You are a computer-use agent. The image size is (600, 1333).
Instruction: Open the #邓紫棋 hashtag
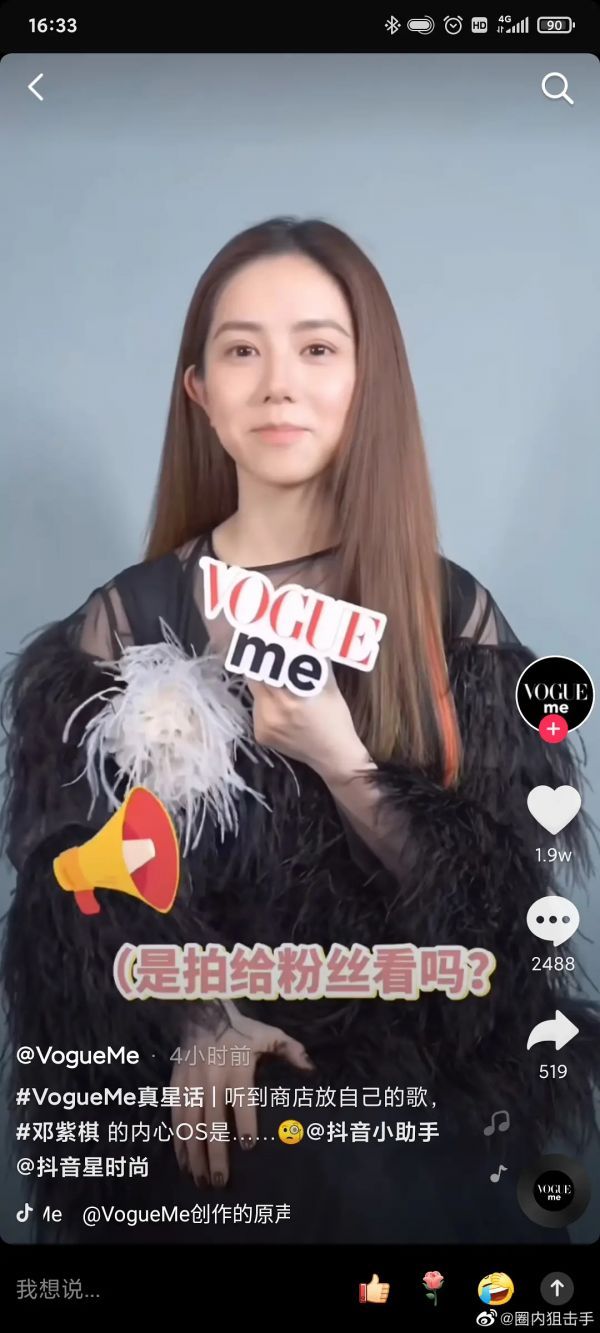pos(57,1132)
